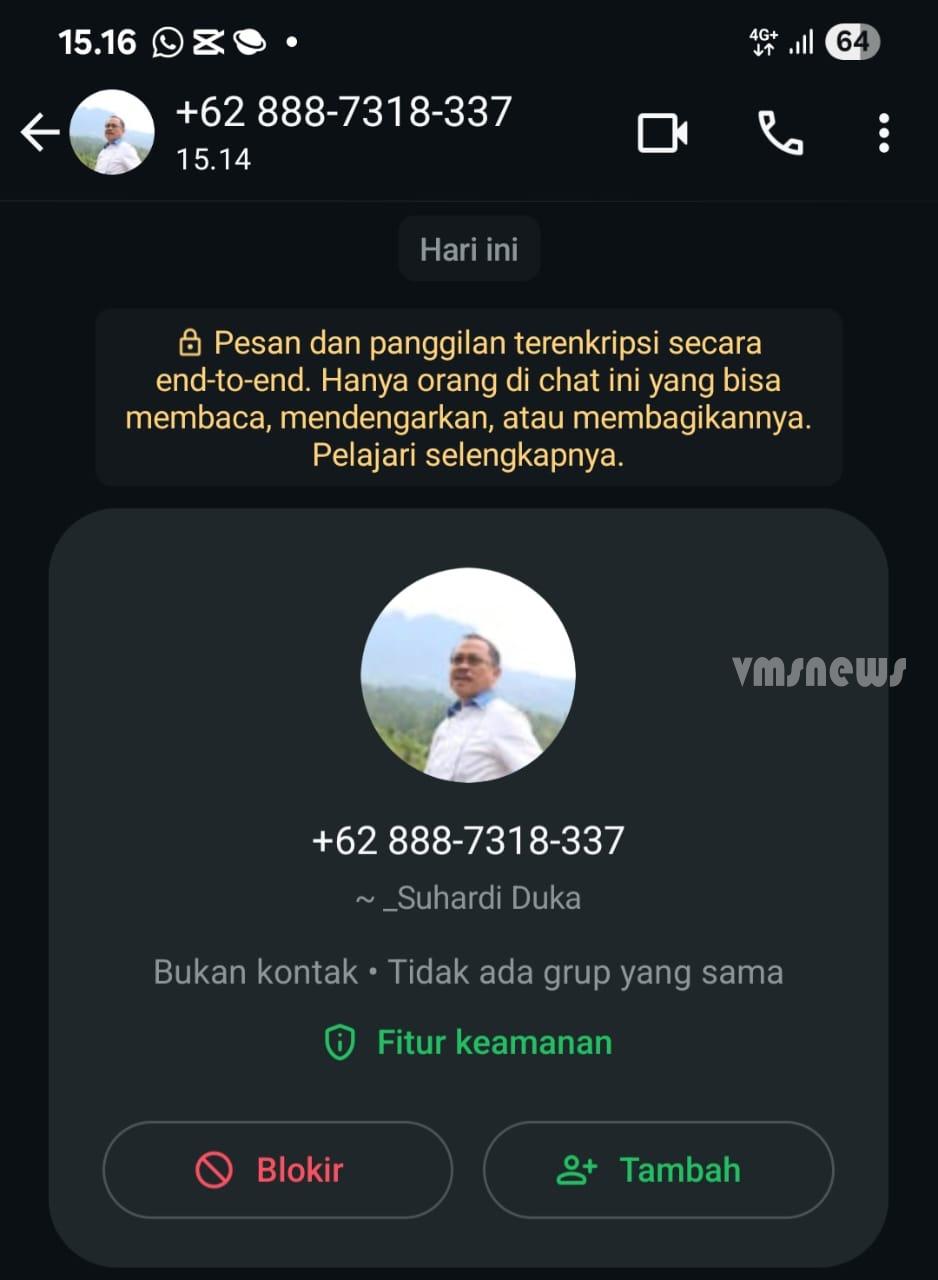Add contact with Tambah button
The width and height of the screenshot is (938, 1280).
(657, 1170)
